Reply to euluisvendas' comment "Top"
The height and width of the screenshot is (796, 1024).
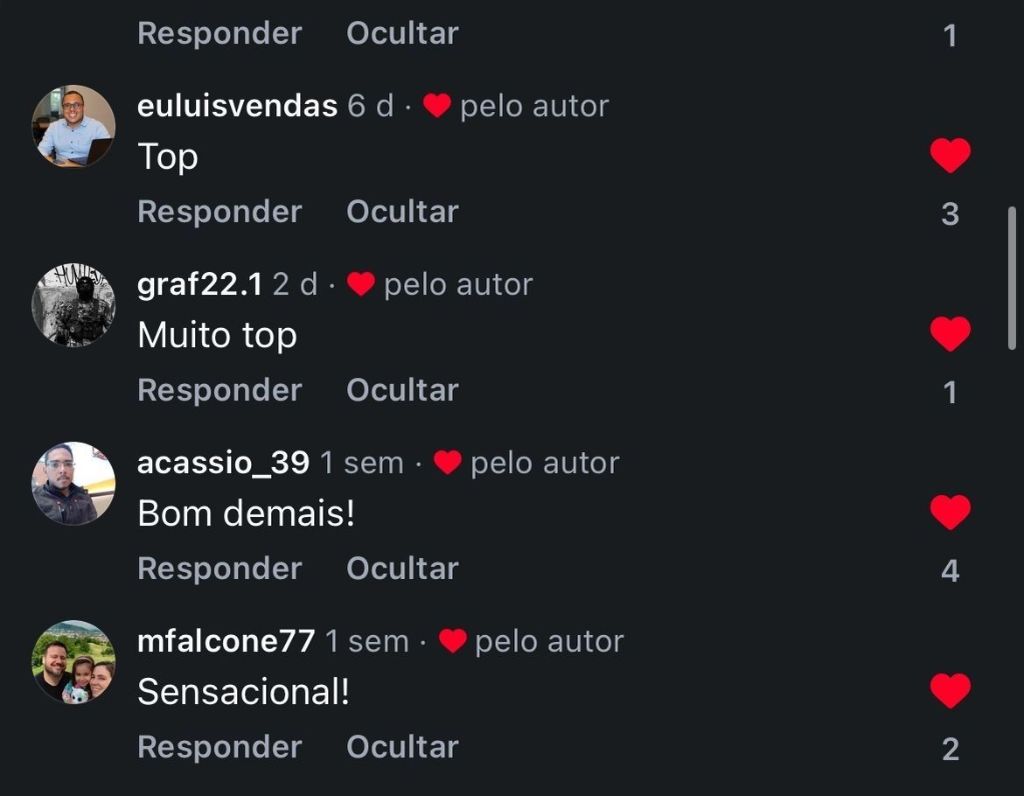(219, 212)
